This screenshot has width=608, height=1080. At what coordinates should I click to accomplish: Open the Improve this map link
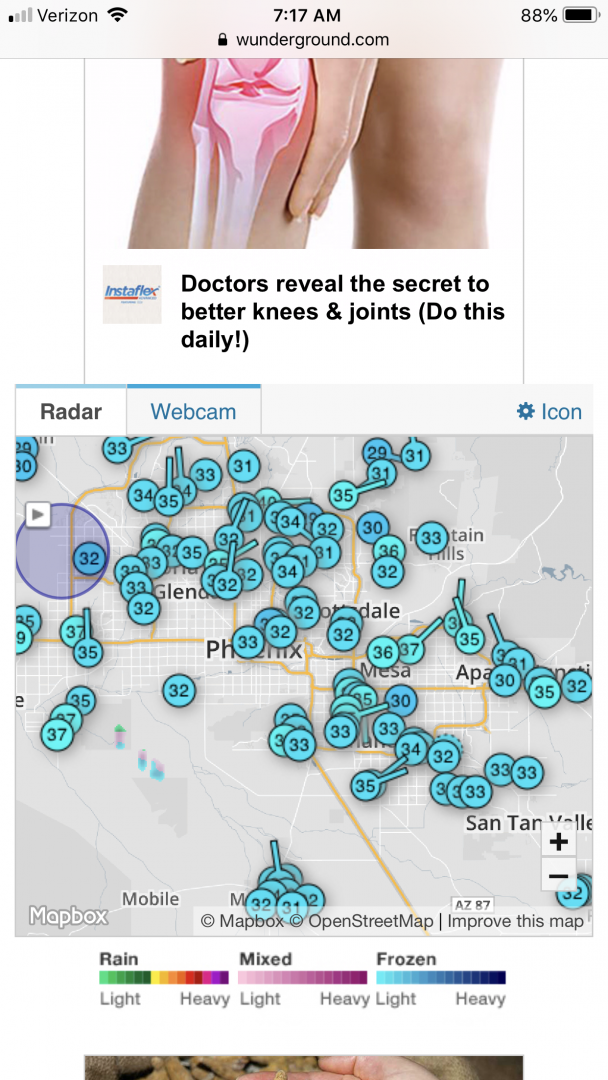(516, 921)
